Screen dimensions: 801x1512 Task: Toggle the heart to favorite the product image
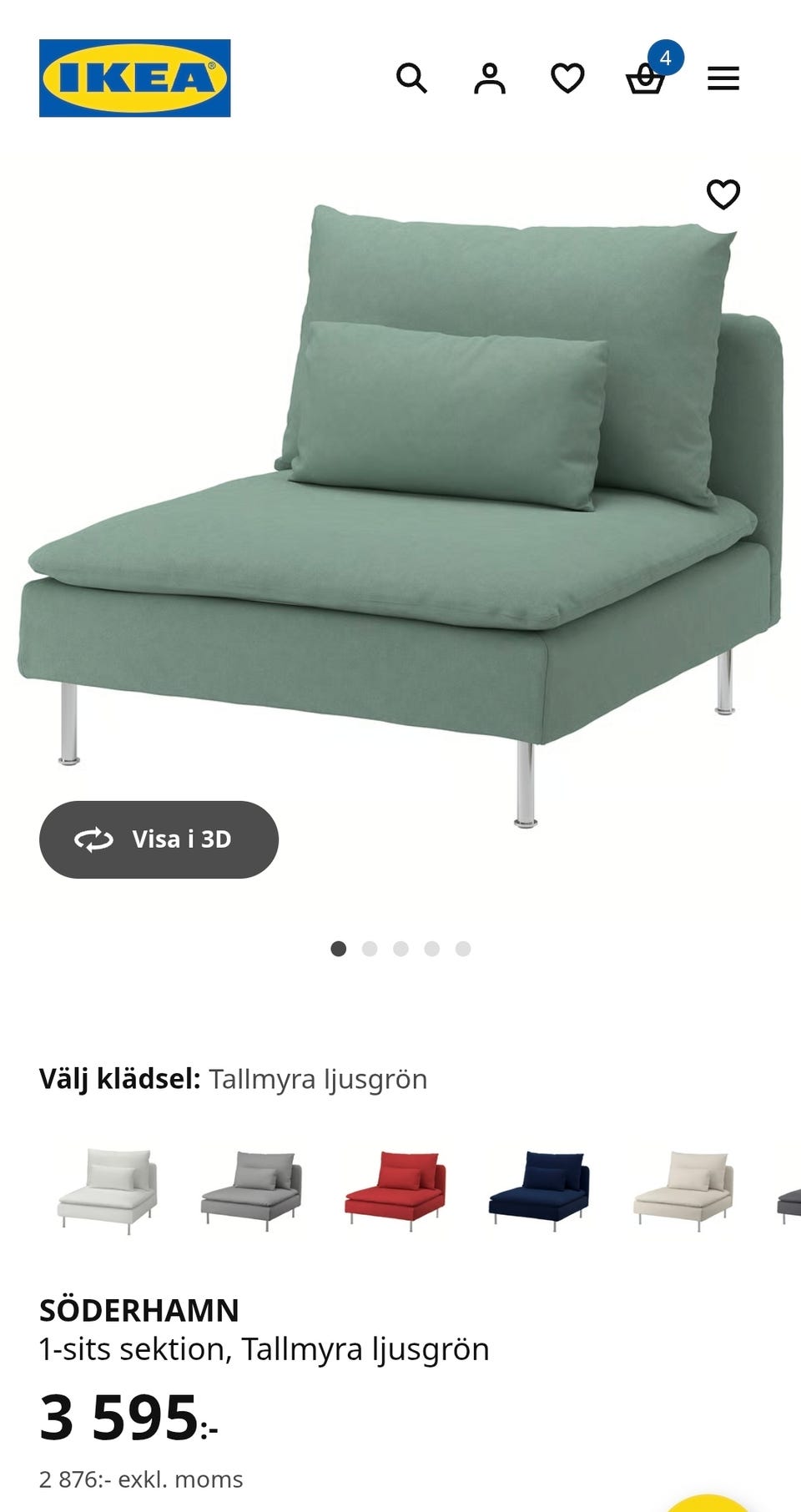point(723,193)
